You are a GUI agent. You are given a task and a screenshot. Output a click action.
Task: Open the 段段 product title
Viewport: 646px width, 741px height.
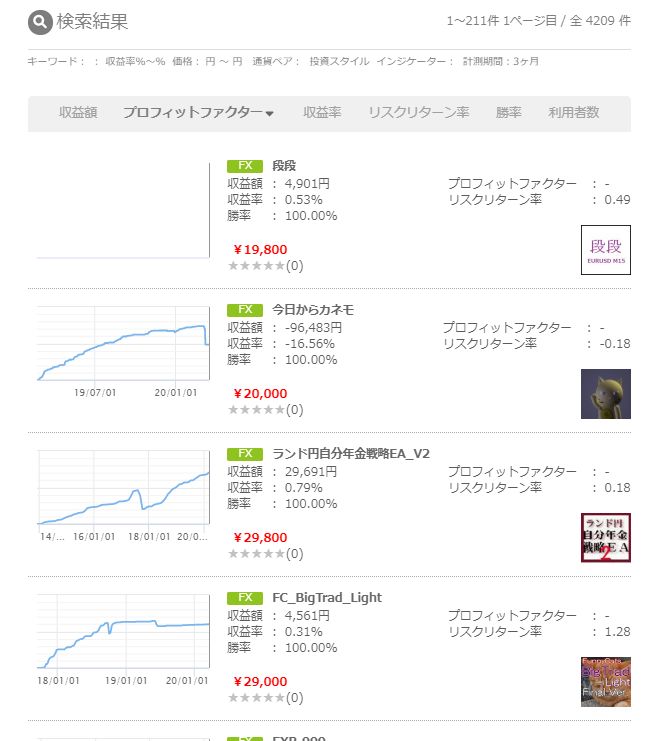tap(285, 166)
